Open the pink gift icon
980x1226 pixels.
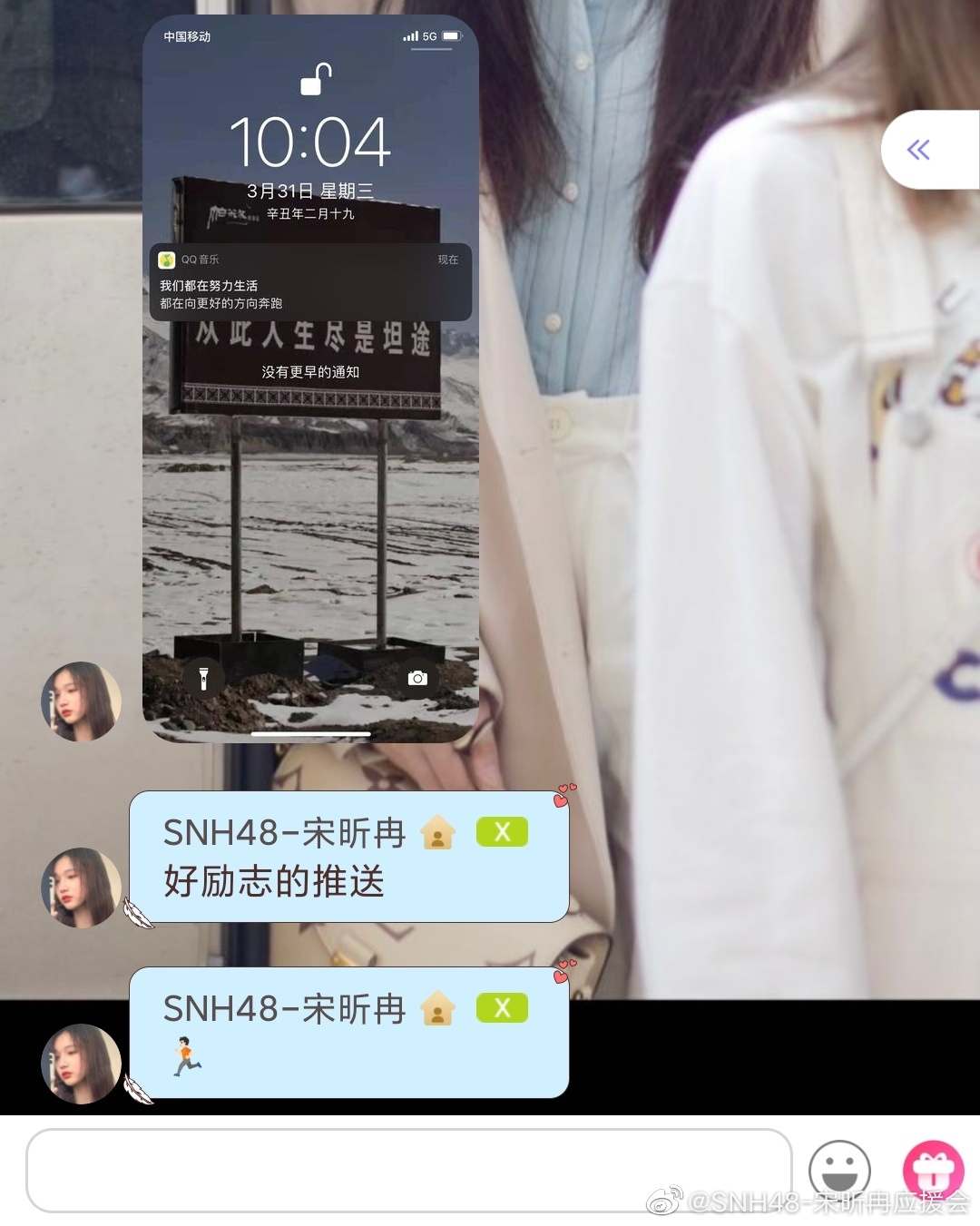pyautogui.click(x=933, y=1170)
